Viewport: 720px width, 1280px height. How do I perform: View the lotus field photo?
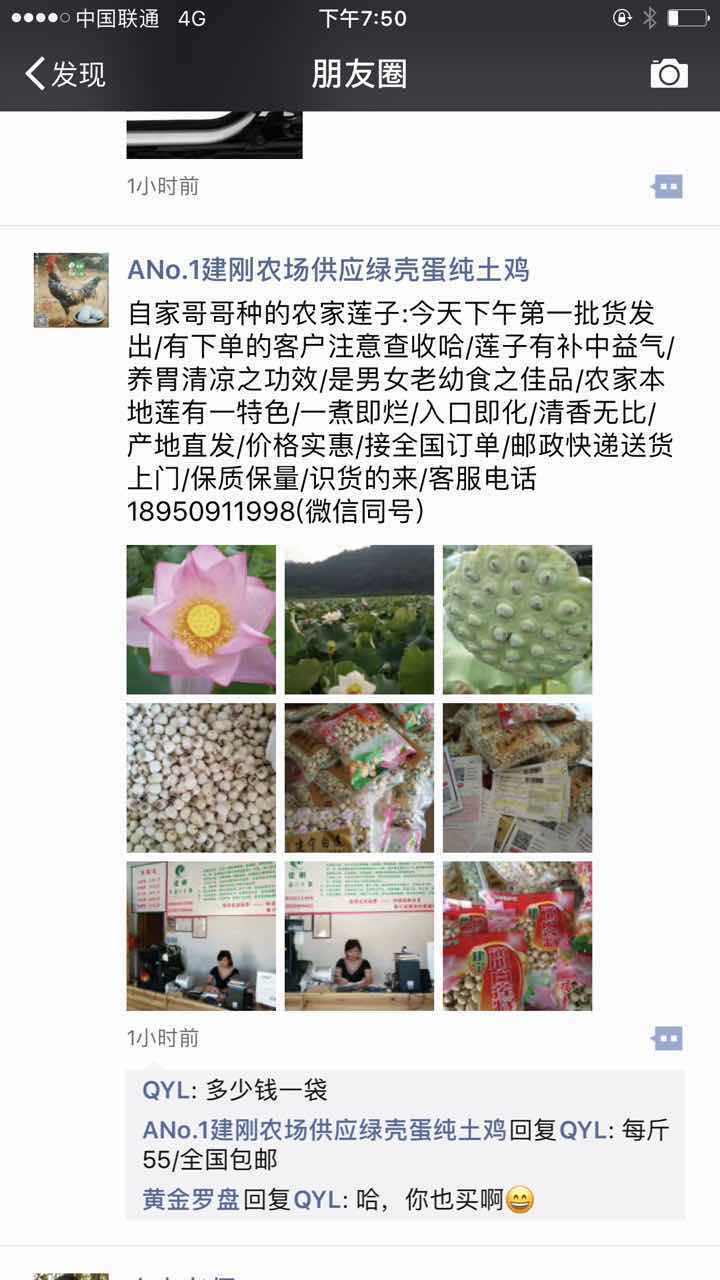tap(359, 619)
